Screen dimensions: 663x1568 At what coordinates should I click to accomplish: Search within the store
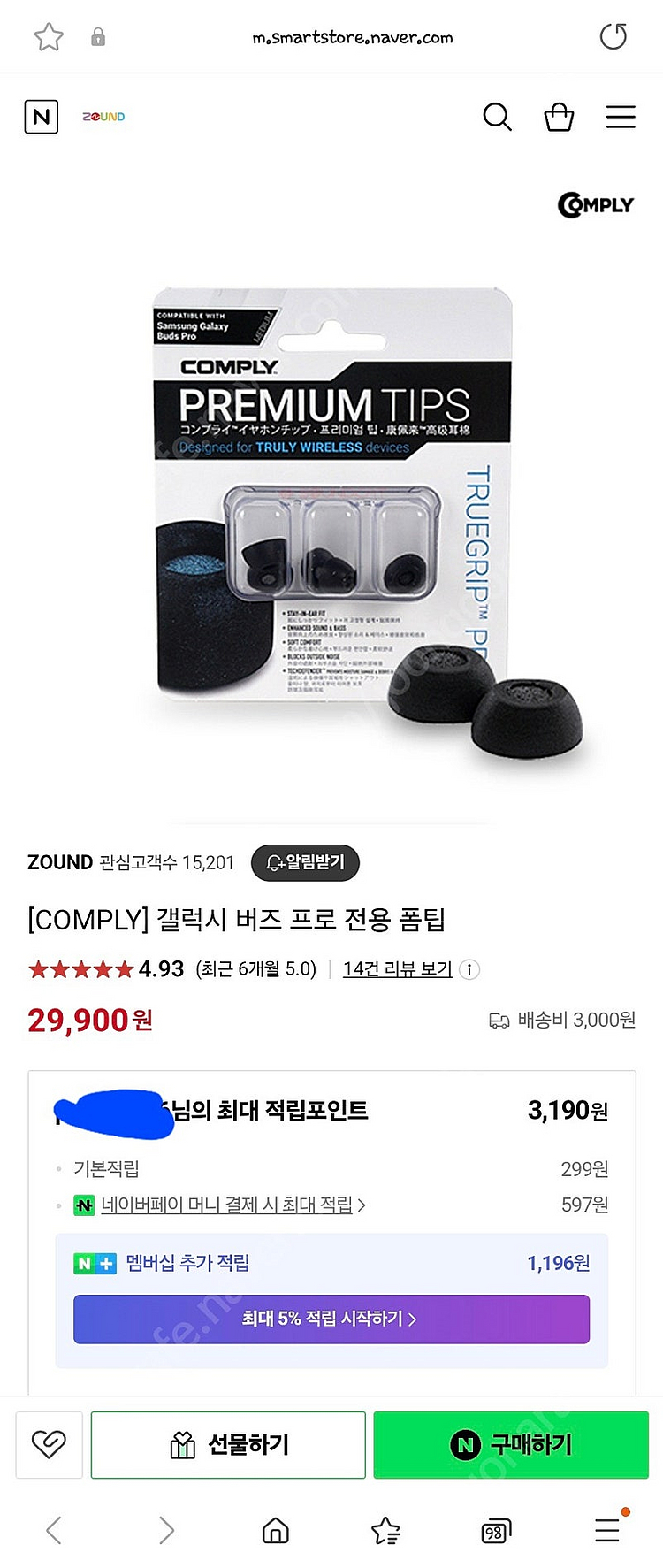(497, 117)
